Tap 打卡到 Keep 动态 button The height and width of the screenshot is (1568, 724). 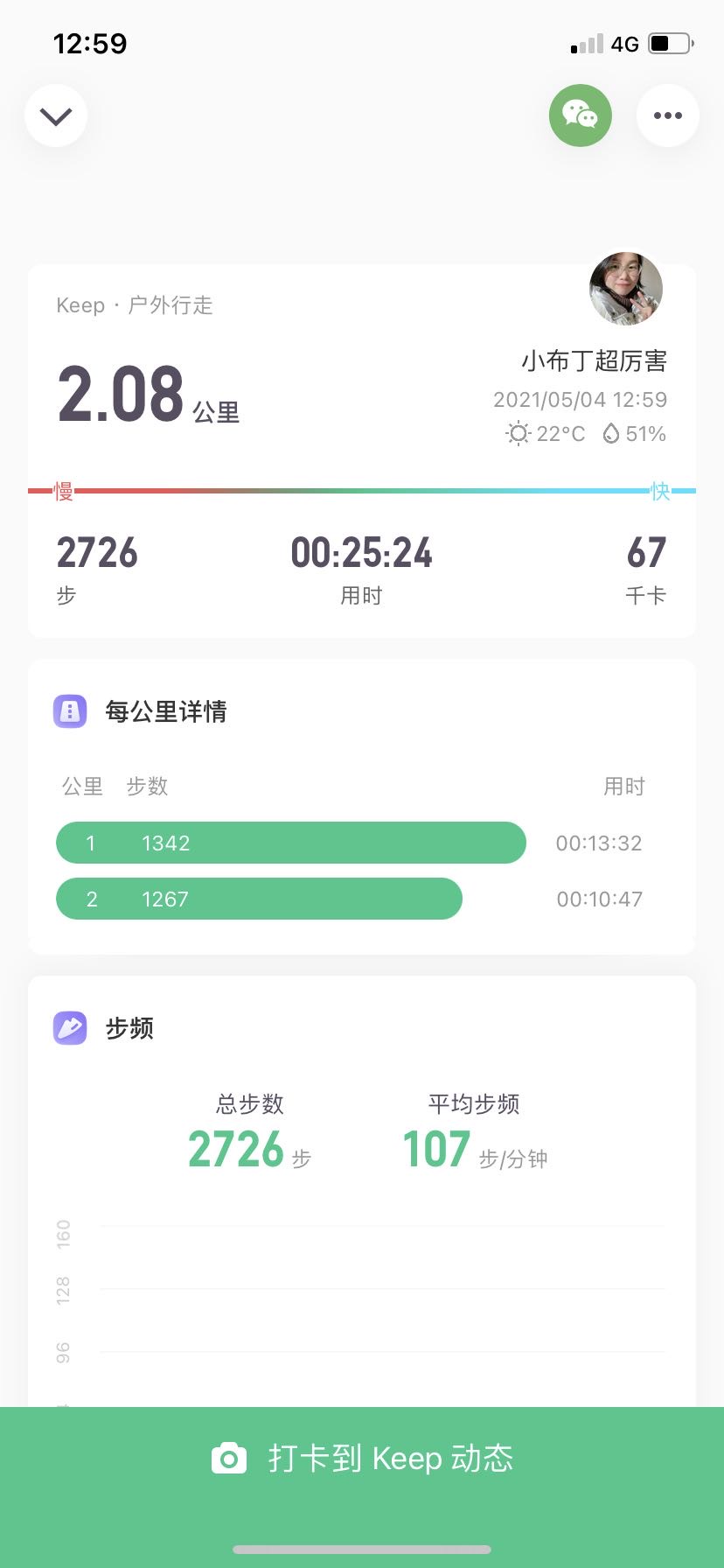tap(362, 1459)
